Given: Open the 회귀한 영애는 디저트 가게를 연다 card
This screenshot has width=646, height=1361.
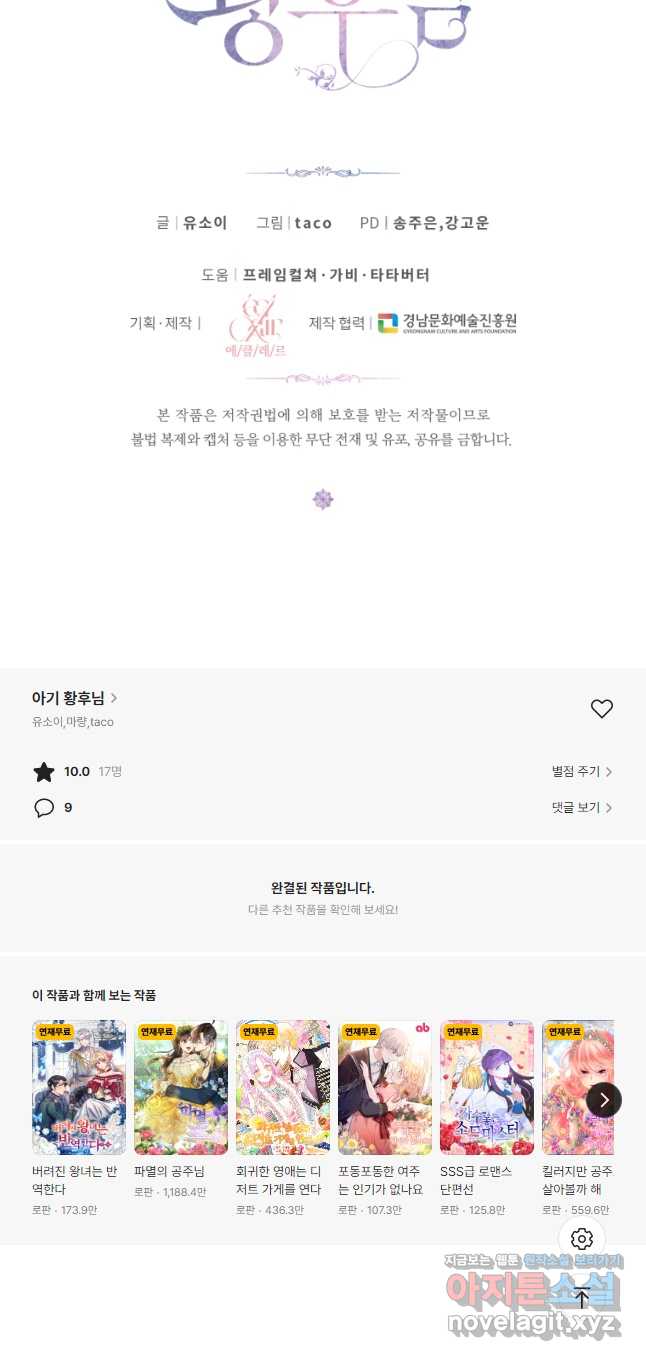Looking at the screenshot, I should pos(283,1119).
